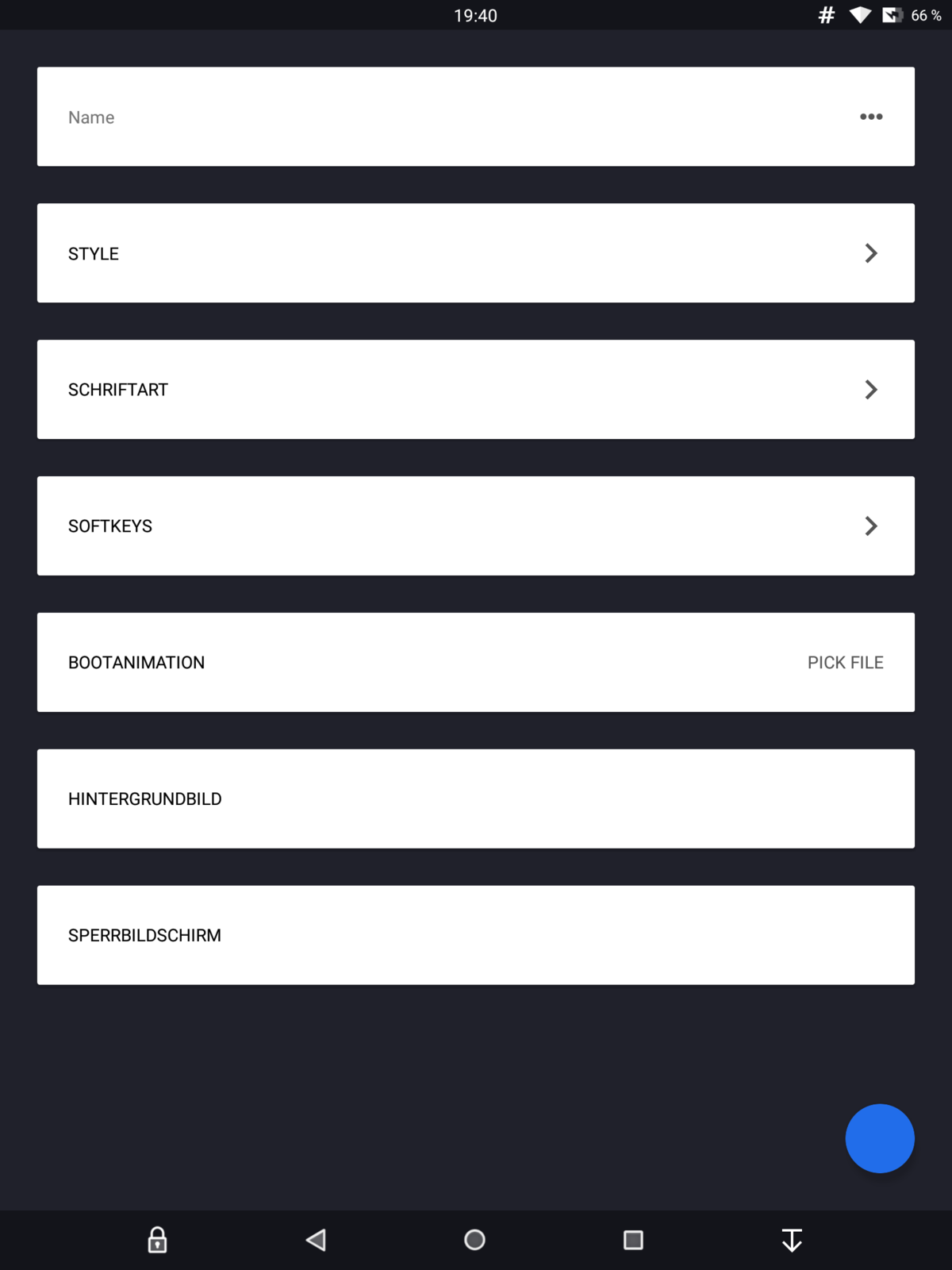Tap the lock icon in navigation bar
The image size is (952, 1270).
click(x=157, y=1240)
